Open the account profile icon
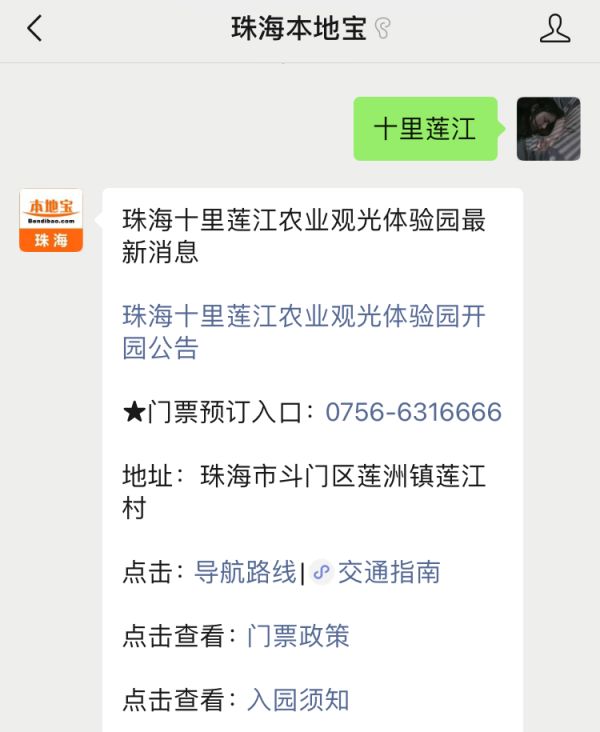 554,28
